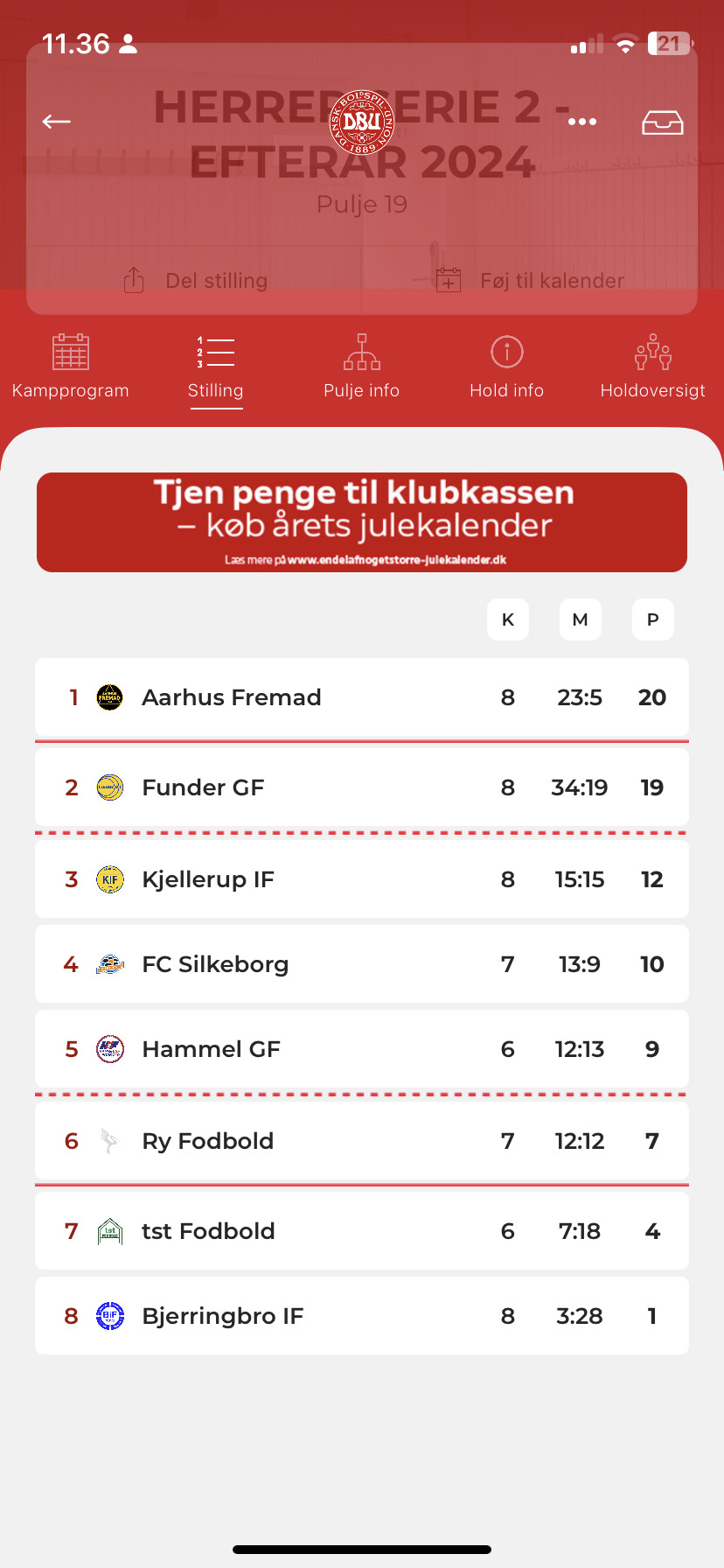Image resolution: width=724 pixels, height=1568 pixels.
Task: Select the Bjerringbro IF club badge
Action: tap(108, 1315)
